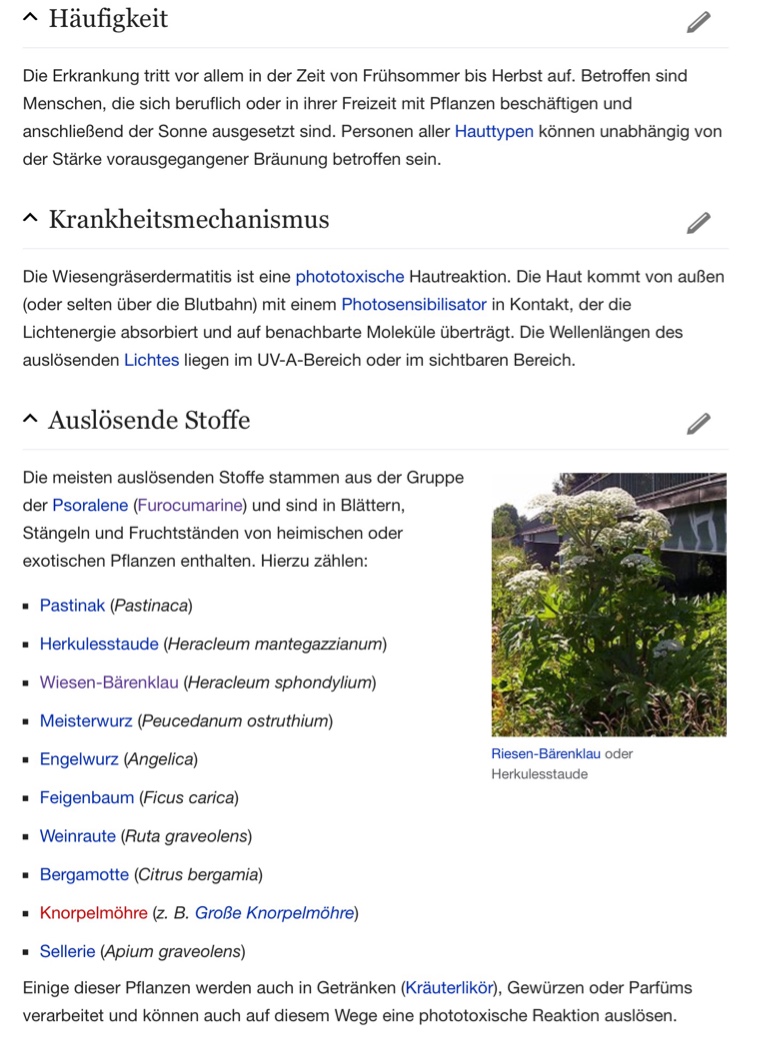This screenshot has width=757, height=1048.
Task: Collapse the Häufigkeit section
Action: pos(31,18)
